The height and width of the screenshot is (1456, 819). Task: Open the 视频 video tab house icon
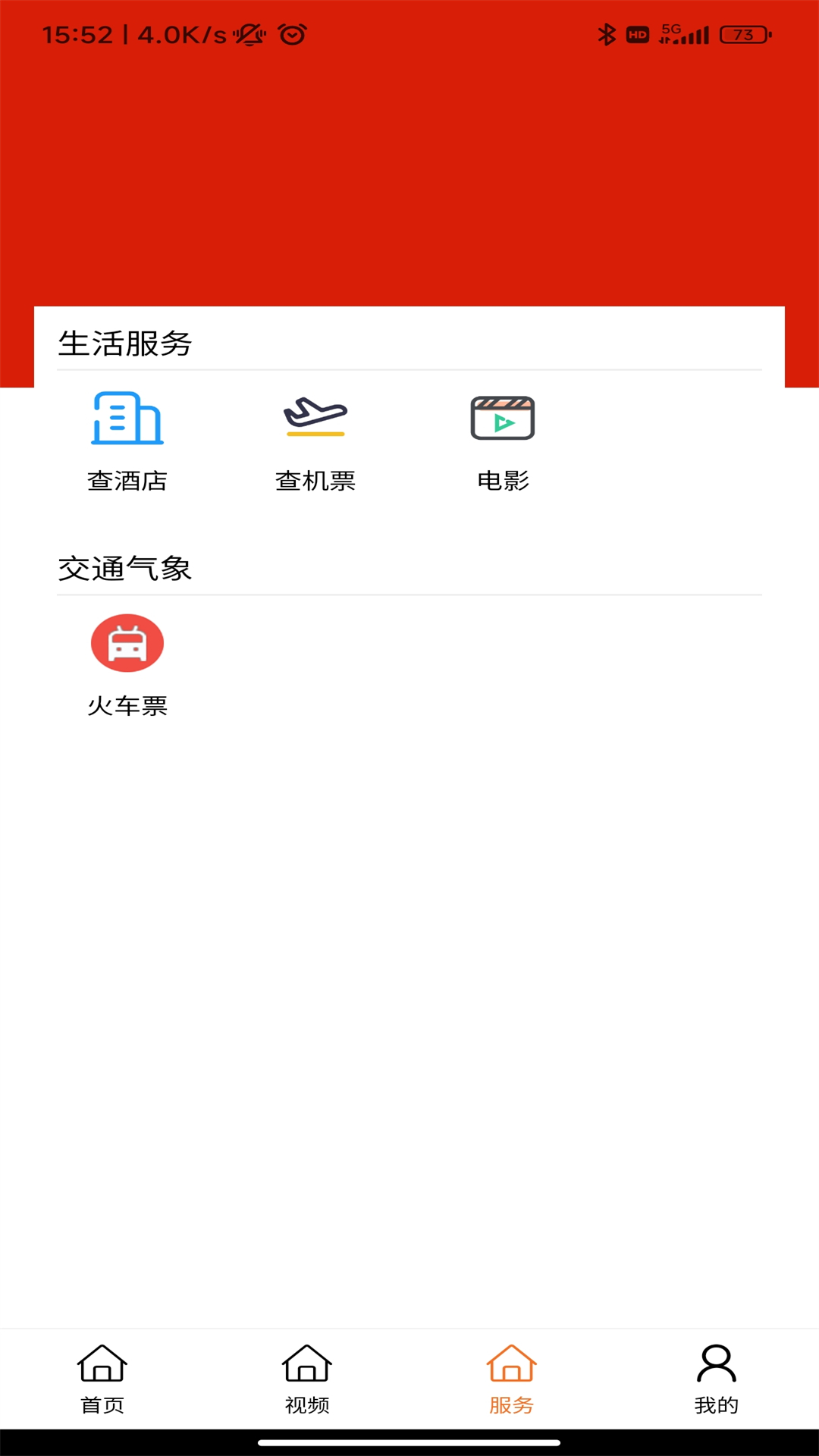click(306, 1361)
